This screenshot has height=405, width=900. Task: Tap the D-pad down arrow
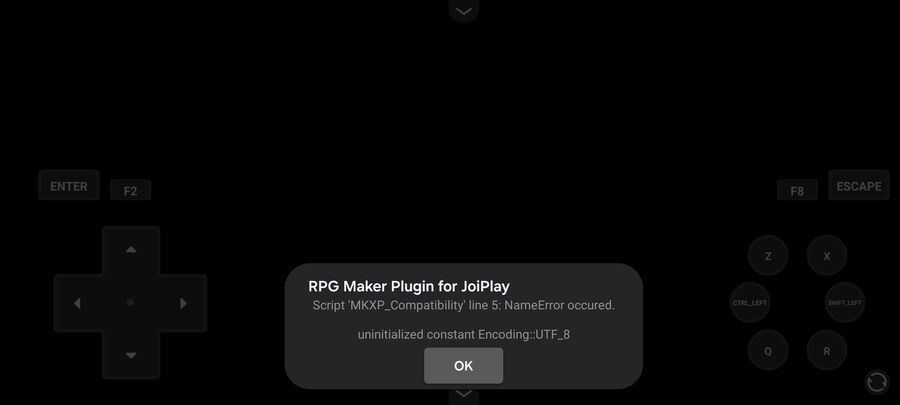tap(130, 355)
